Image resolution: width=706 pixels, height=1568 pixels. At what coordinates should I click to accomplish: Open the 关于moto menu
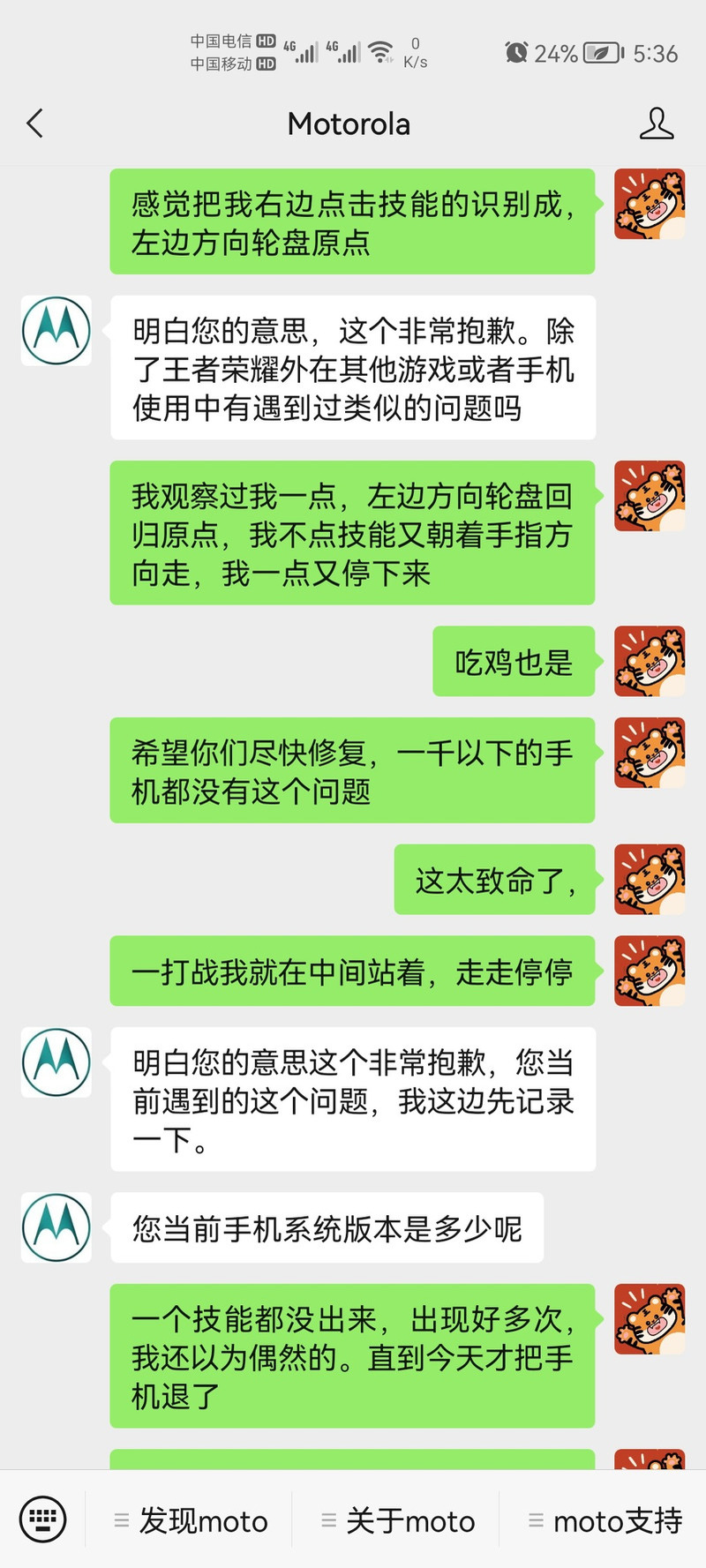[x=398, y=1520]
